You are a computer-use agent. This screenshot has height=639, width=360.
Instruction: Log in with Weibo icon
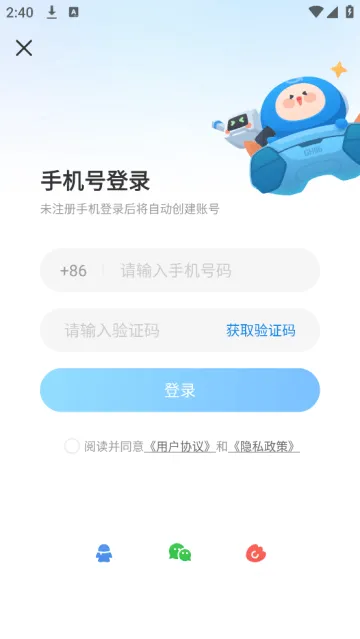256,553
